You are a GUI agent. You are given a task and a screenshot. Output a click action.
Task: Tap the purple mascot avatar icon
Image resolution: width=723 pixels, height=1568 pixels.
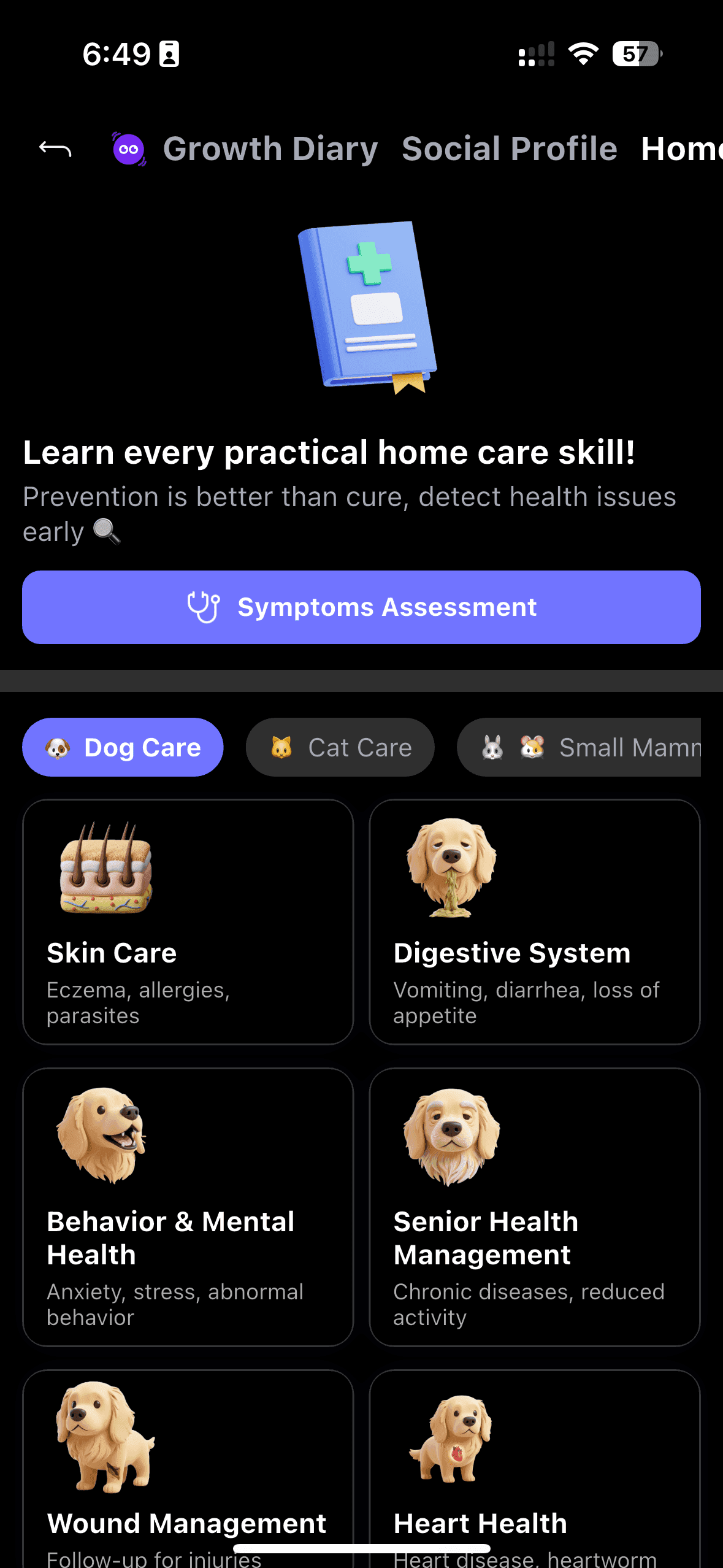[x=129, y=149]
